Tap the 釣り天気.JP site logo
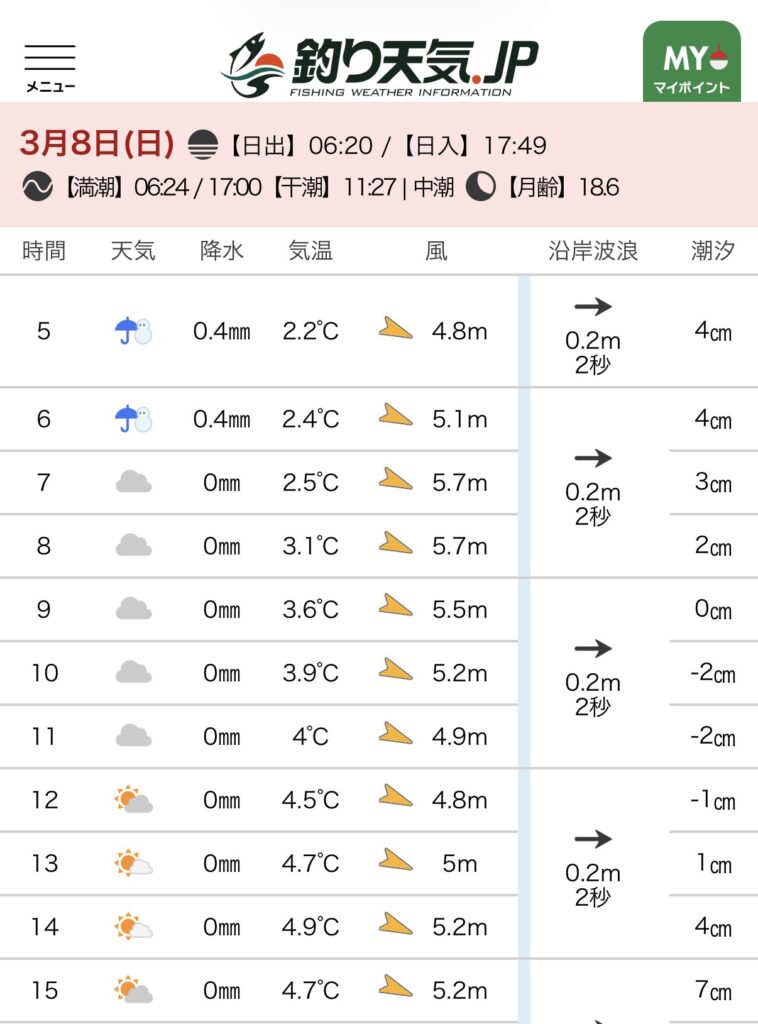The image size is (758, 1024). (x=379, y=64)
